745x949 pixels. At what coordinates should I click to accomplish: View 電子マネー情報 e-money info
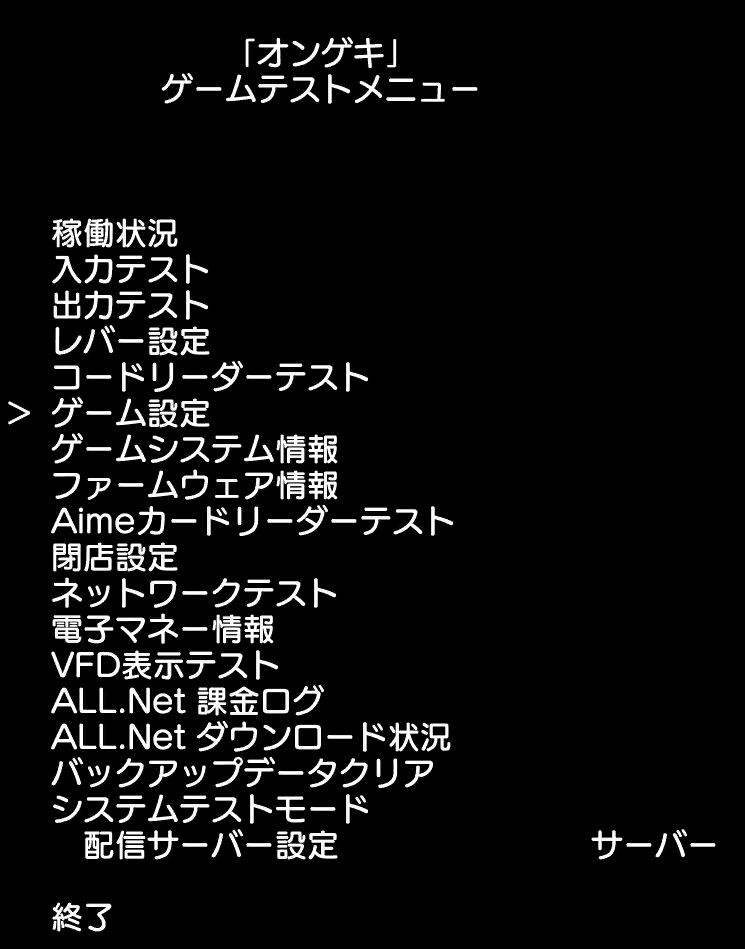point(163,630)
